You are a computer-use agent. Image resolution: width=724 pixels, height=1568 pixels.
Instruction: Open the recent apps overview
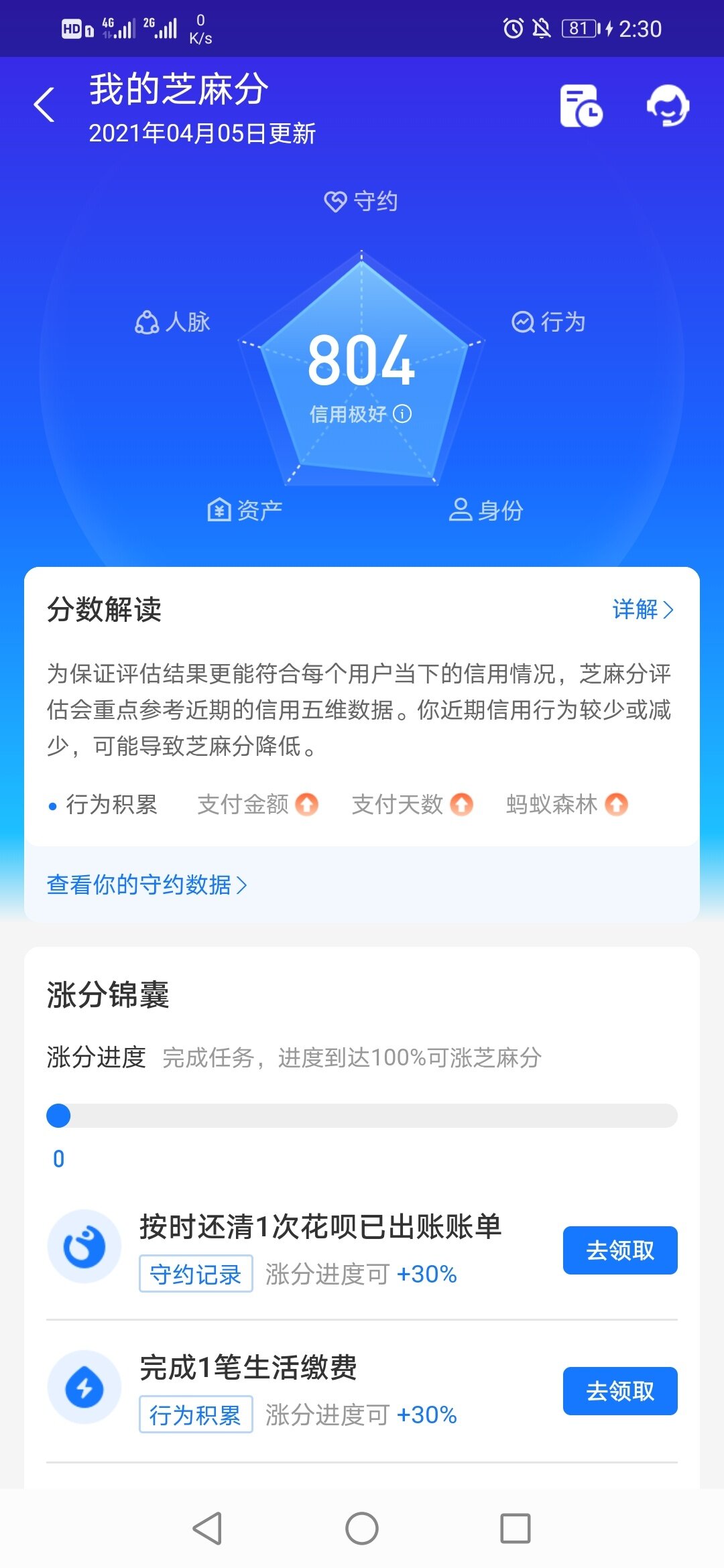point(516,1528)
